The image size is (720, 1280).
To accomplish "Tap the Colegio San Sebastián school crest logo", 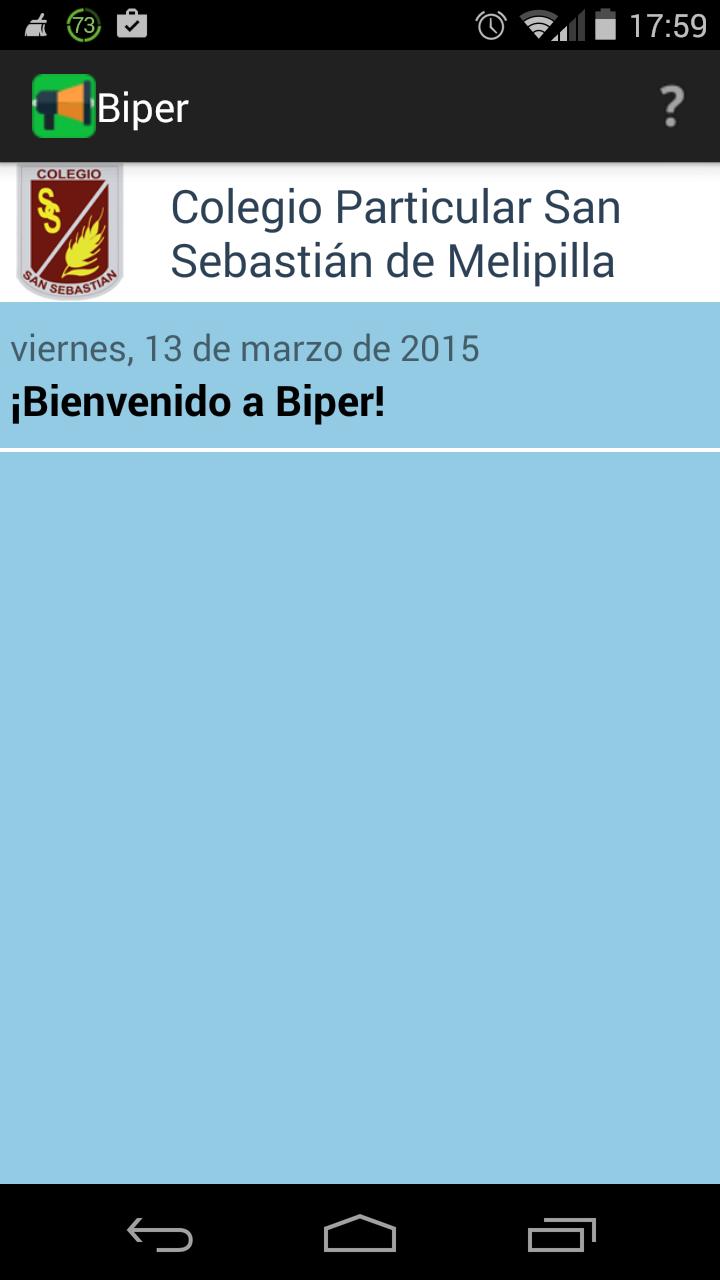I will (x=69, y=229).
